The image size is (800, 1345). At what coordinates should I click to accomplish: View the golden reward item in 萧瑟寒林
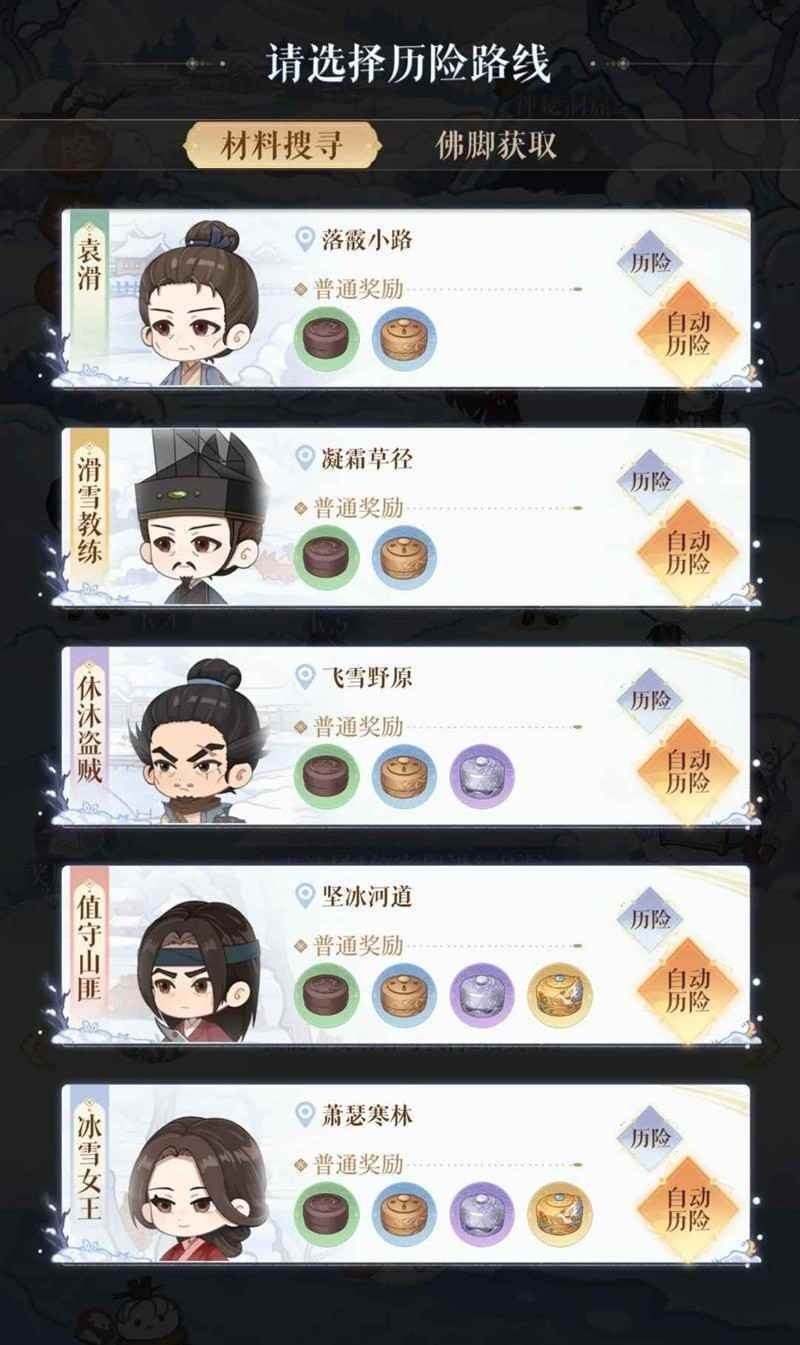pos(560,1214)
